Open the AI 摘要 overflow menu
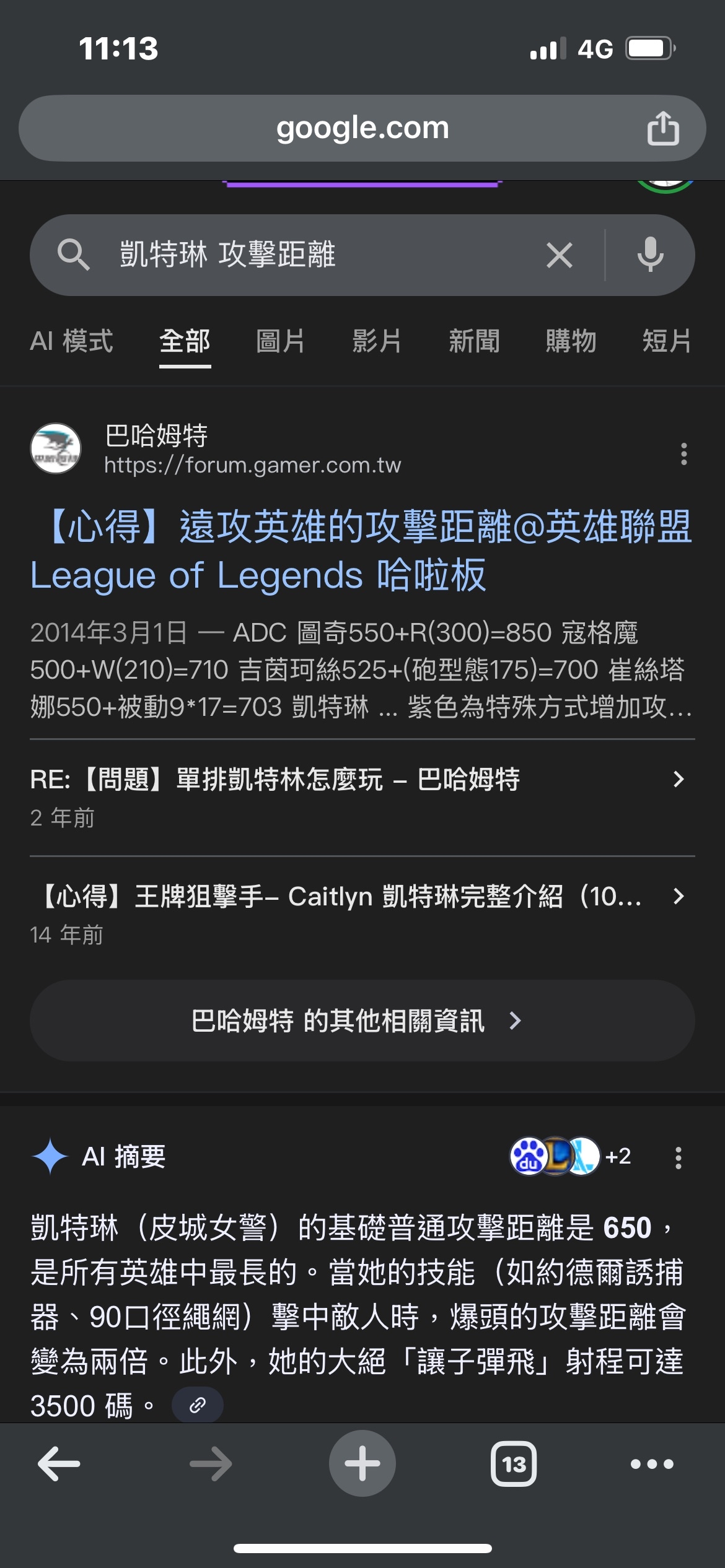The width and height of the screenshot is (725, 1568). [x=679, y=1157]
